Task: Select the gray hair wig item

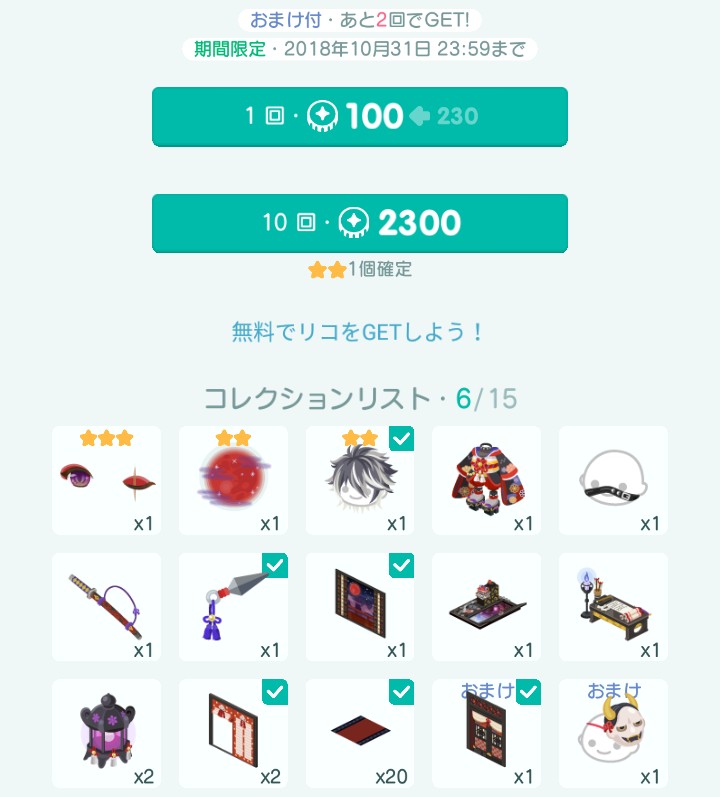Action: tap(360, 481)
